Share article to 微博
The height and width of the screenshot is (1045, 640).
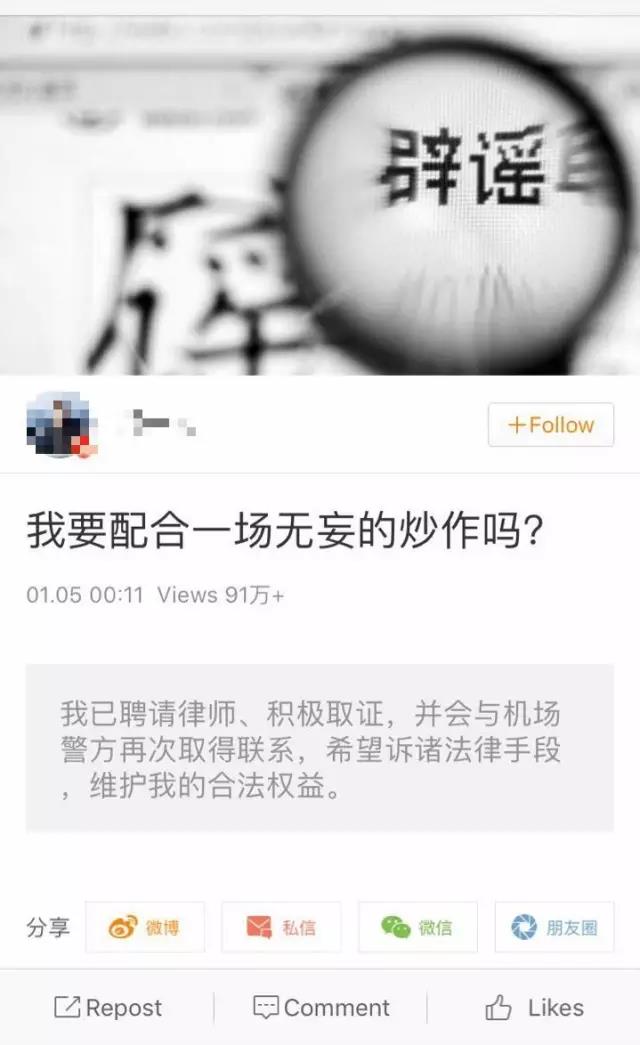coord(145,927)
